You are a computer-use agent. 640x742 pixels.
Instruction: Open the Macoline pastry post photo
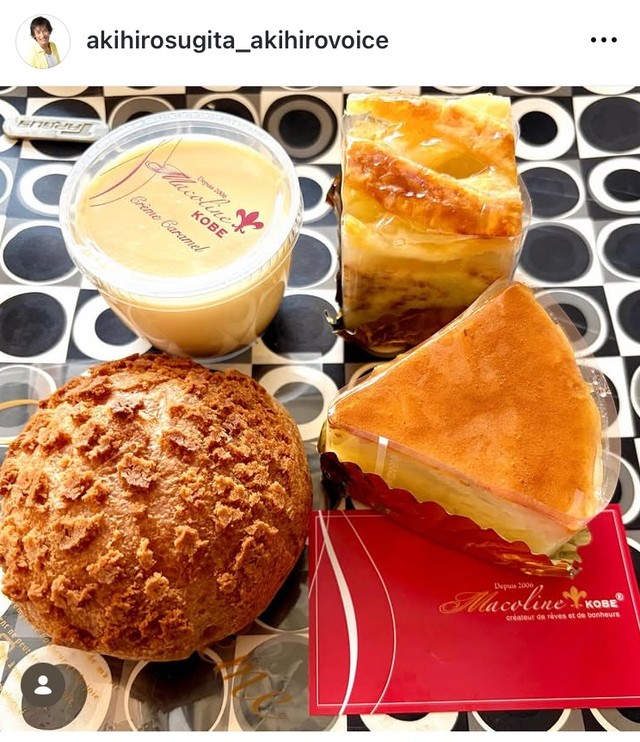(320, 400)
